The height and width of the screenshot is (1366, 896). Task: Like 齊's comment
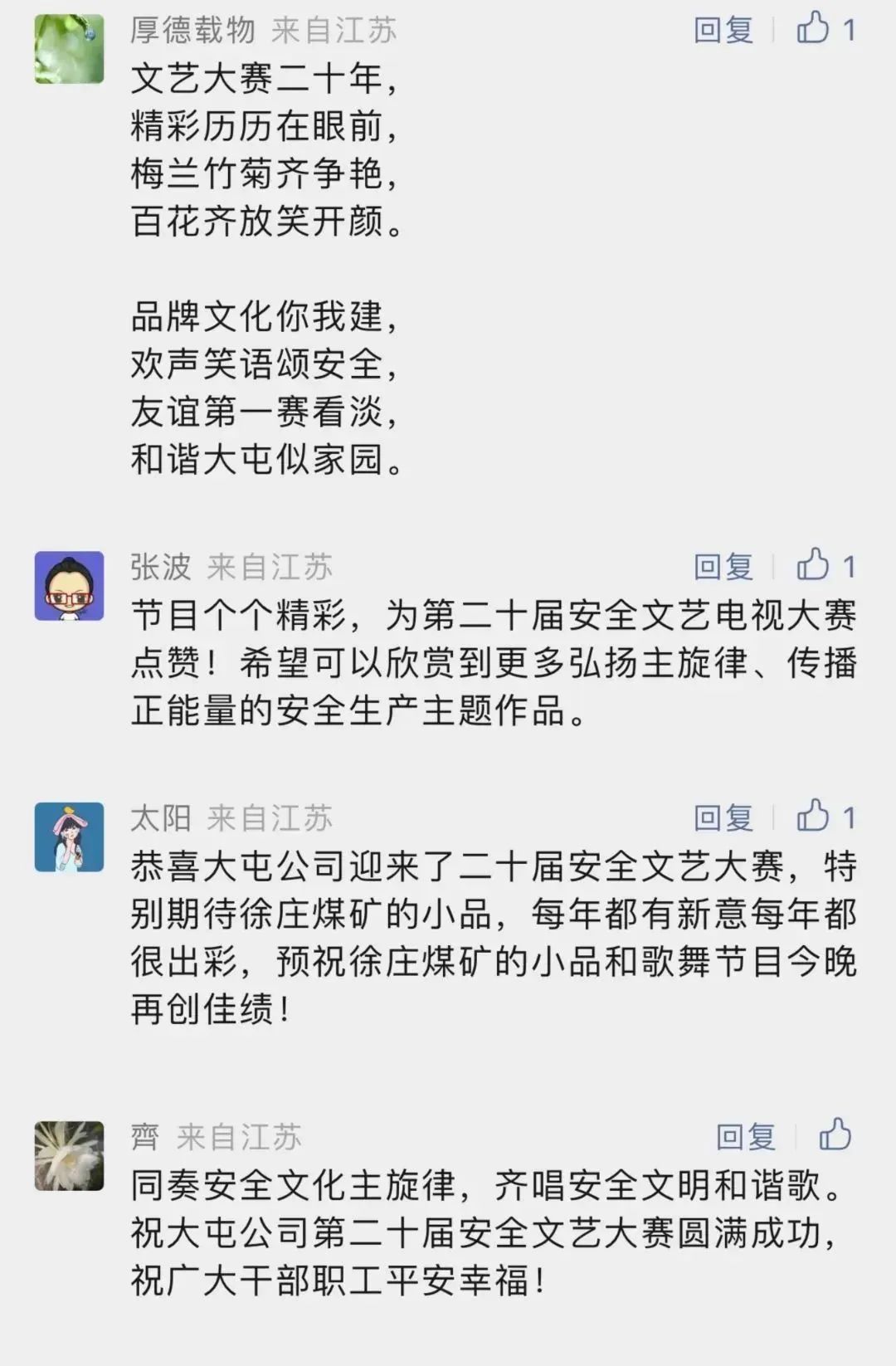835,1134
